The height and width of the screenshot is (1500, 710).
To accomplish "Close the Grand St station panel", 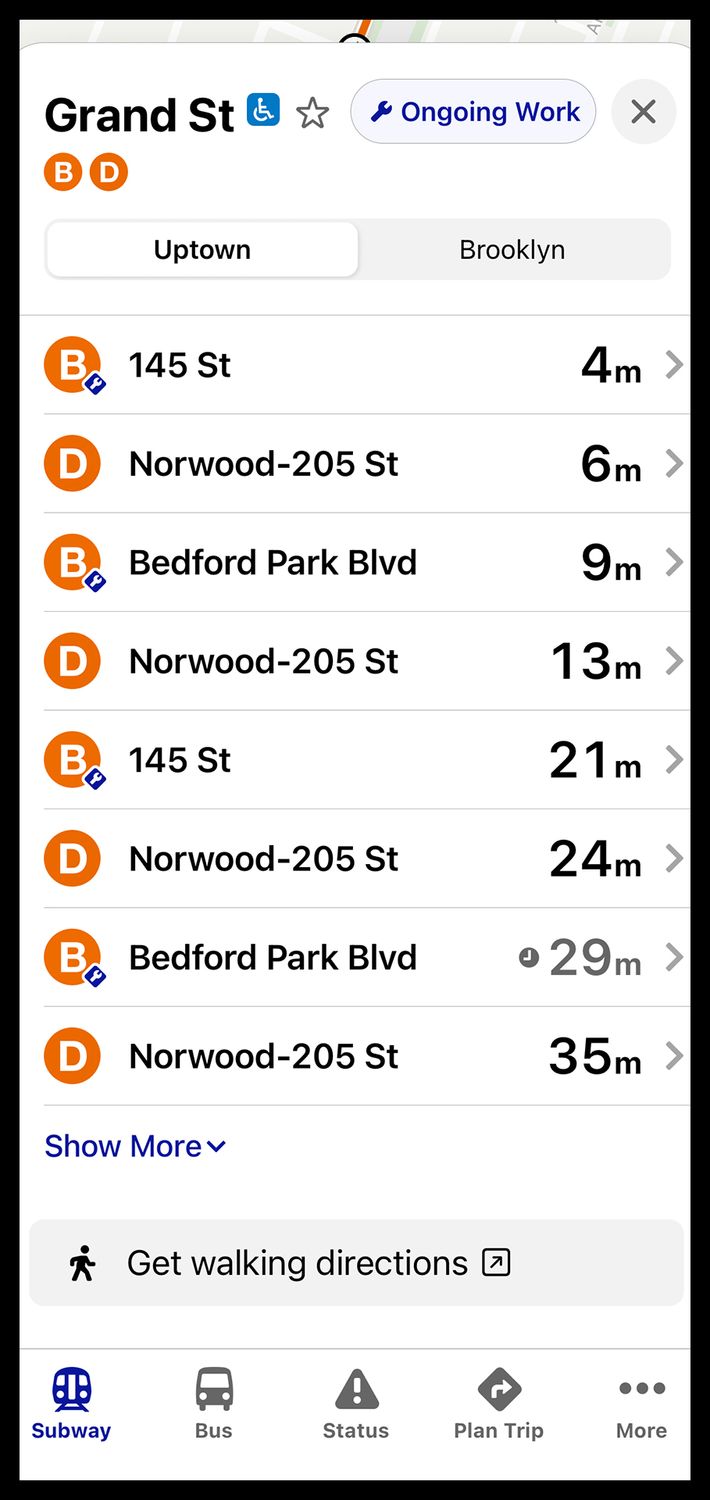I will tap(643, 111).
